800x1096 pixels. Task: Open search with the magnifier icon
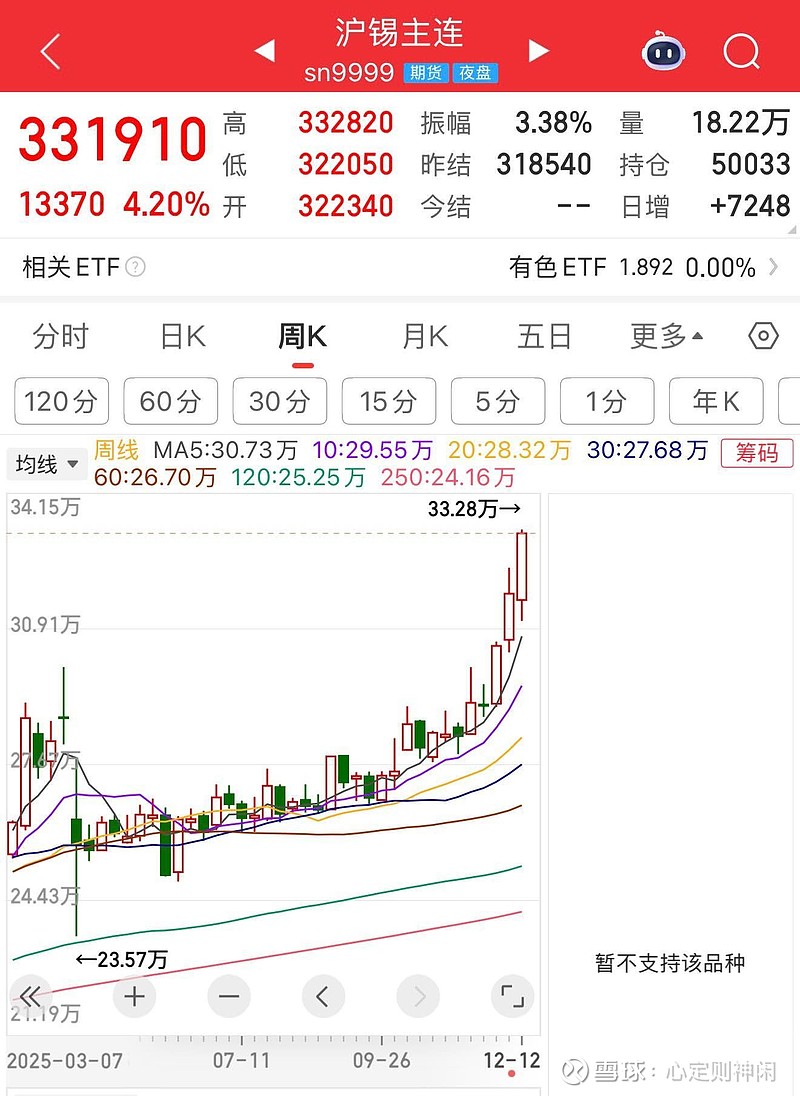click(741, 52)
